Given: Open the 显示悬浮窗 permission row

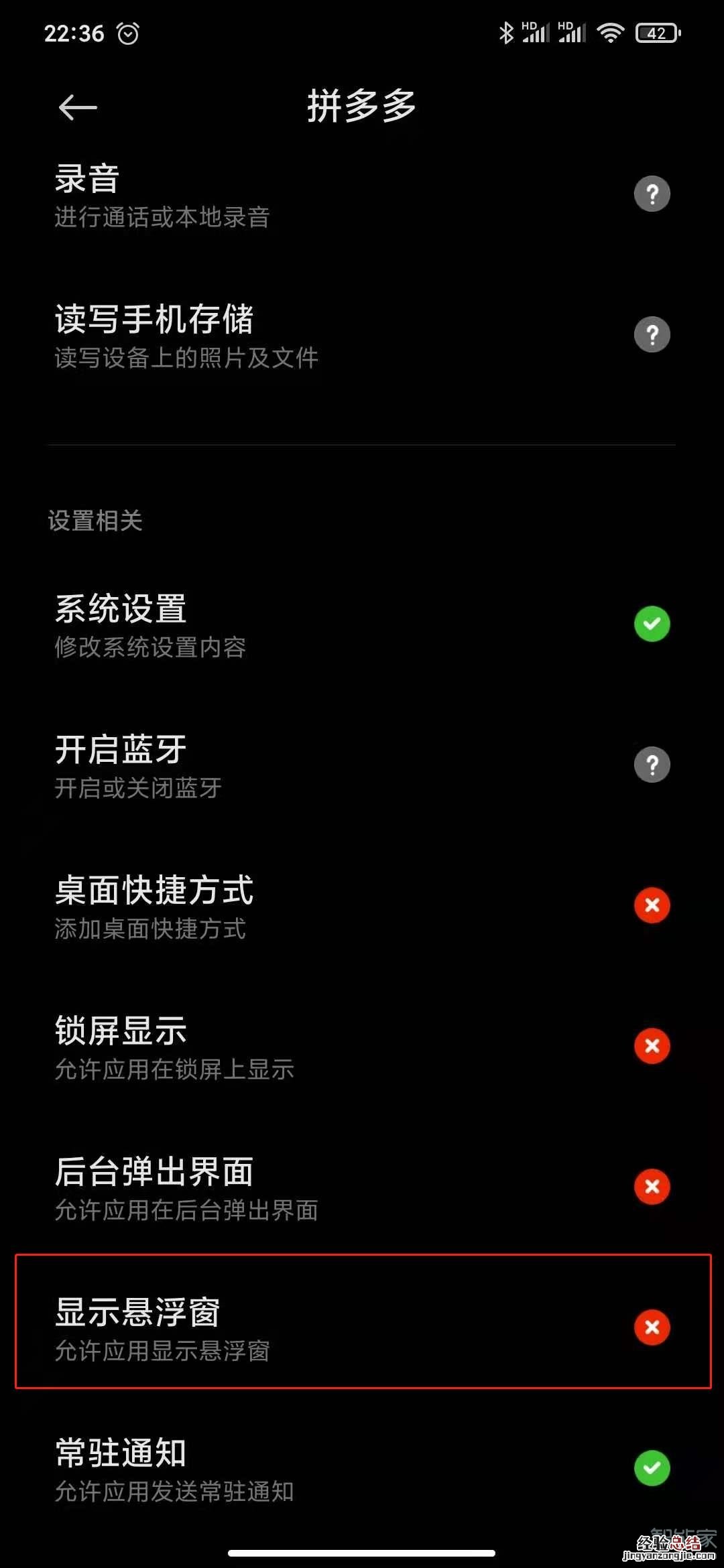Looking at the screenshot, I should [x=362, y=1328].
